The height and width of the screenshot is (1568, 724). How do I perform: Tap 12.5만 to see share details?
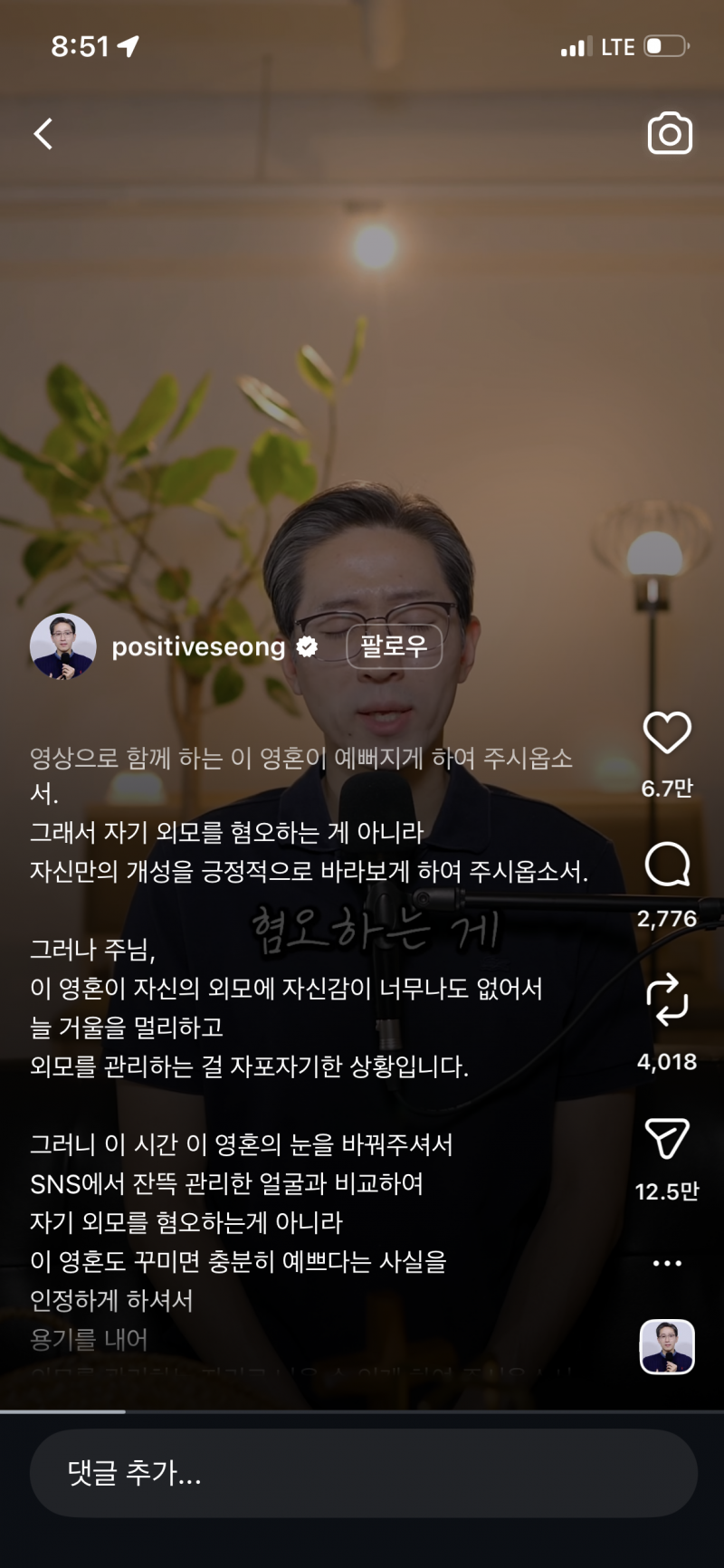(668, 1193)
